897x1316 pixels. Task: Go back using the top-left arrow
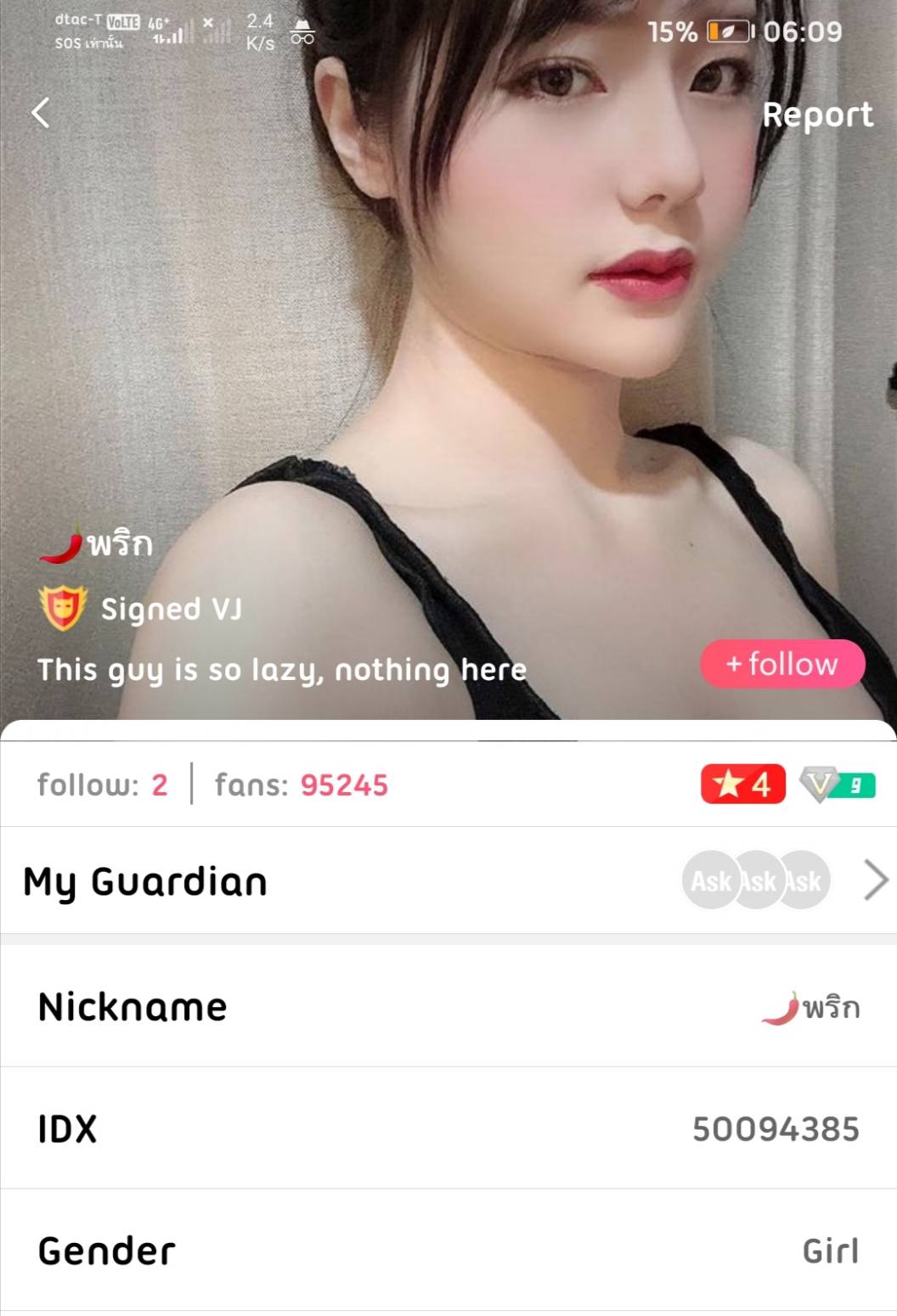pos(41,113)
